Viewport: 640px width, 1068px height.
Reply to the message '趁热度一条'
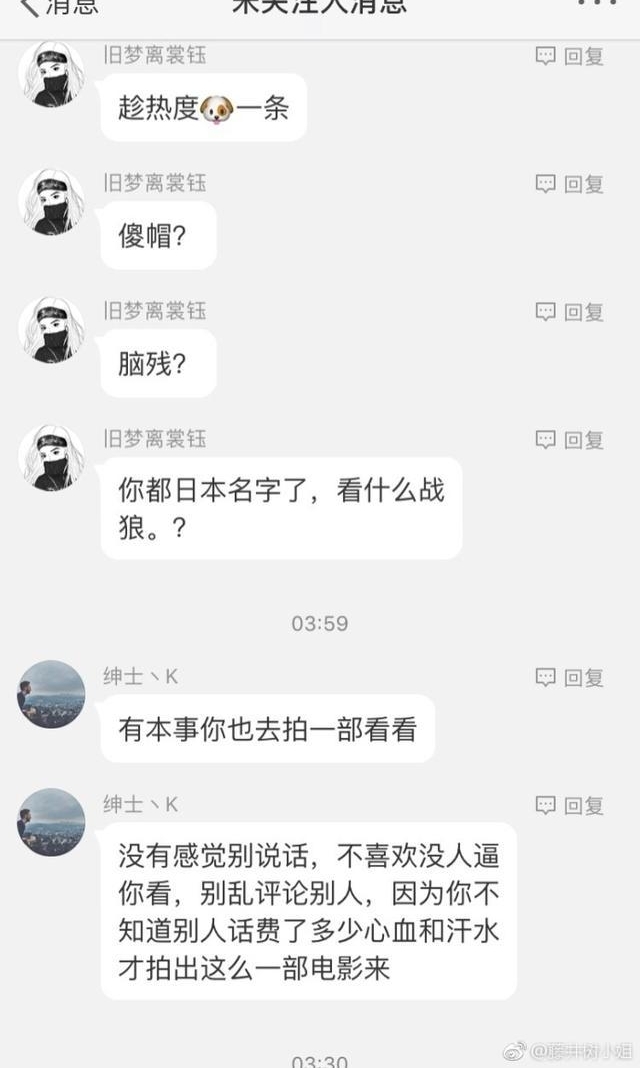point(570,56)
